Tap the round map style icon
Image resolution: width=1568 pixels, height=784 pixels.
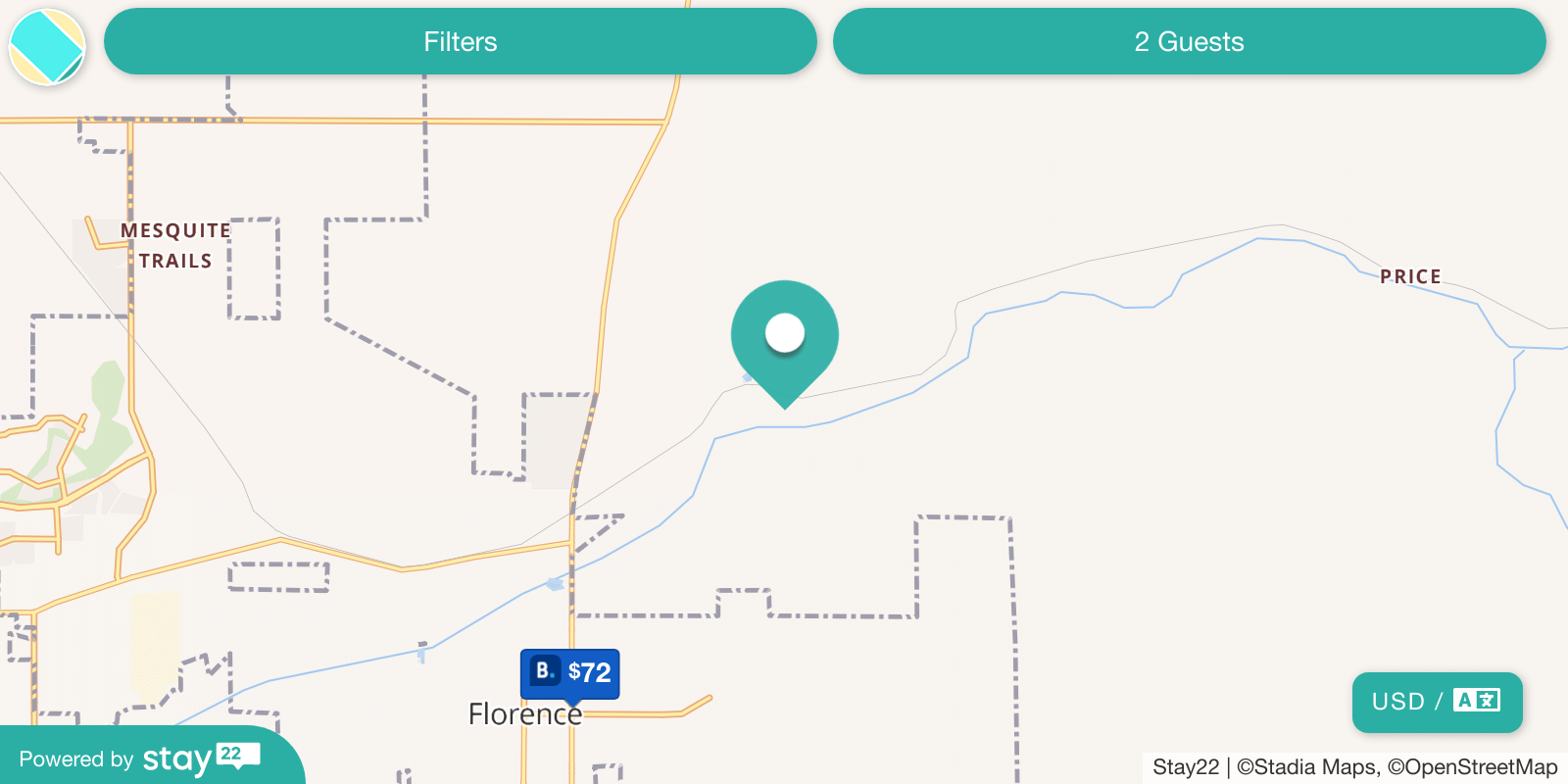tap(47, 46)
